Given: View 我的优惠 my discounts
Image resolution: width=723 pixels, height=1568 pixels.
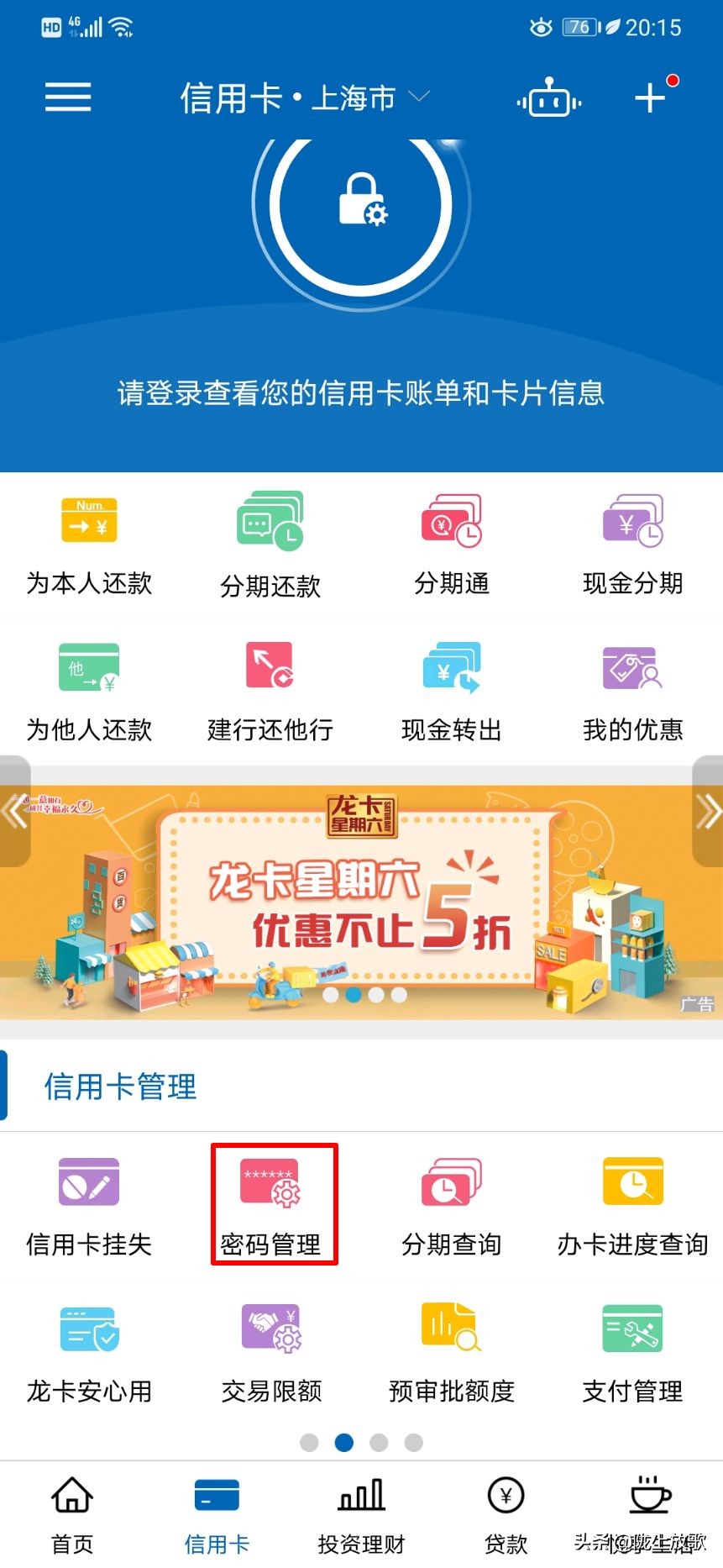Looking at the screenshot, I should click(631, 689).
